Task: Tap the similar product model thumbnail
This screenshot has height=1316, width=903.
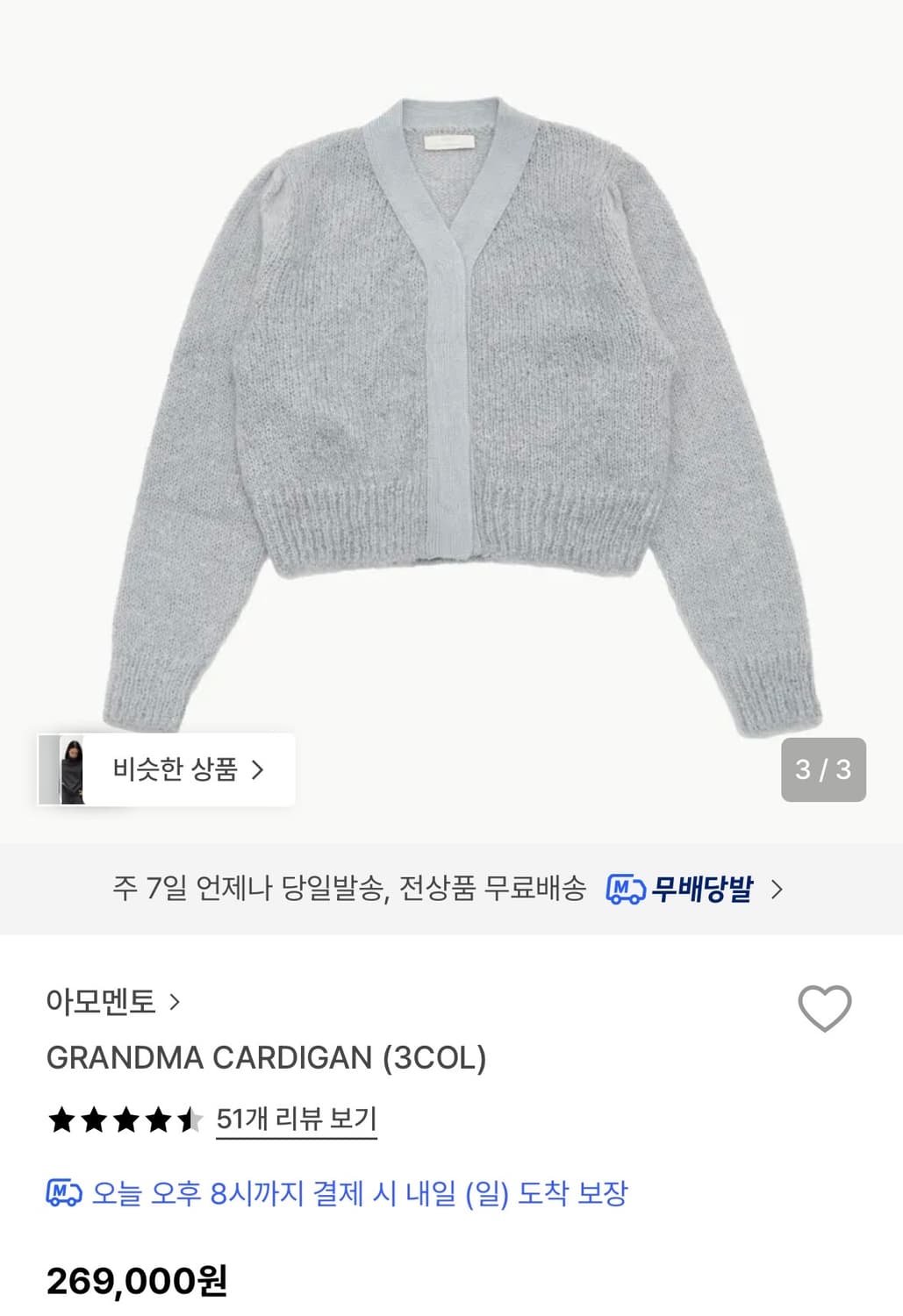Action: [x=68, y=769]
